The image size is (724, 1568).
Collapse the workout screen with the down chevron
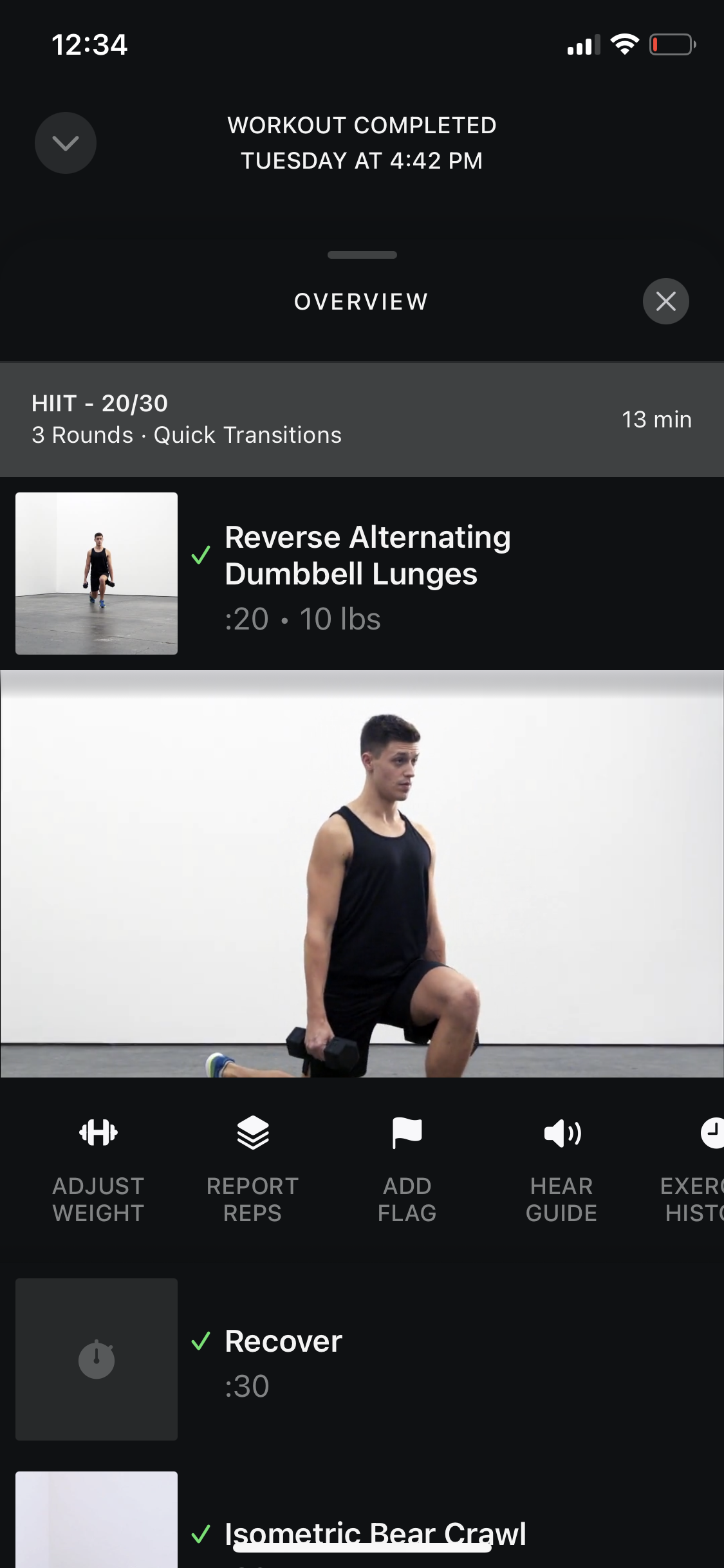[66, 142]
